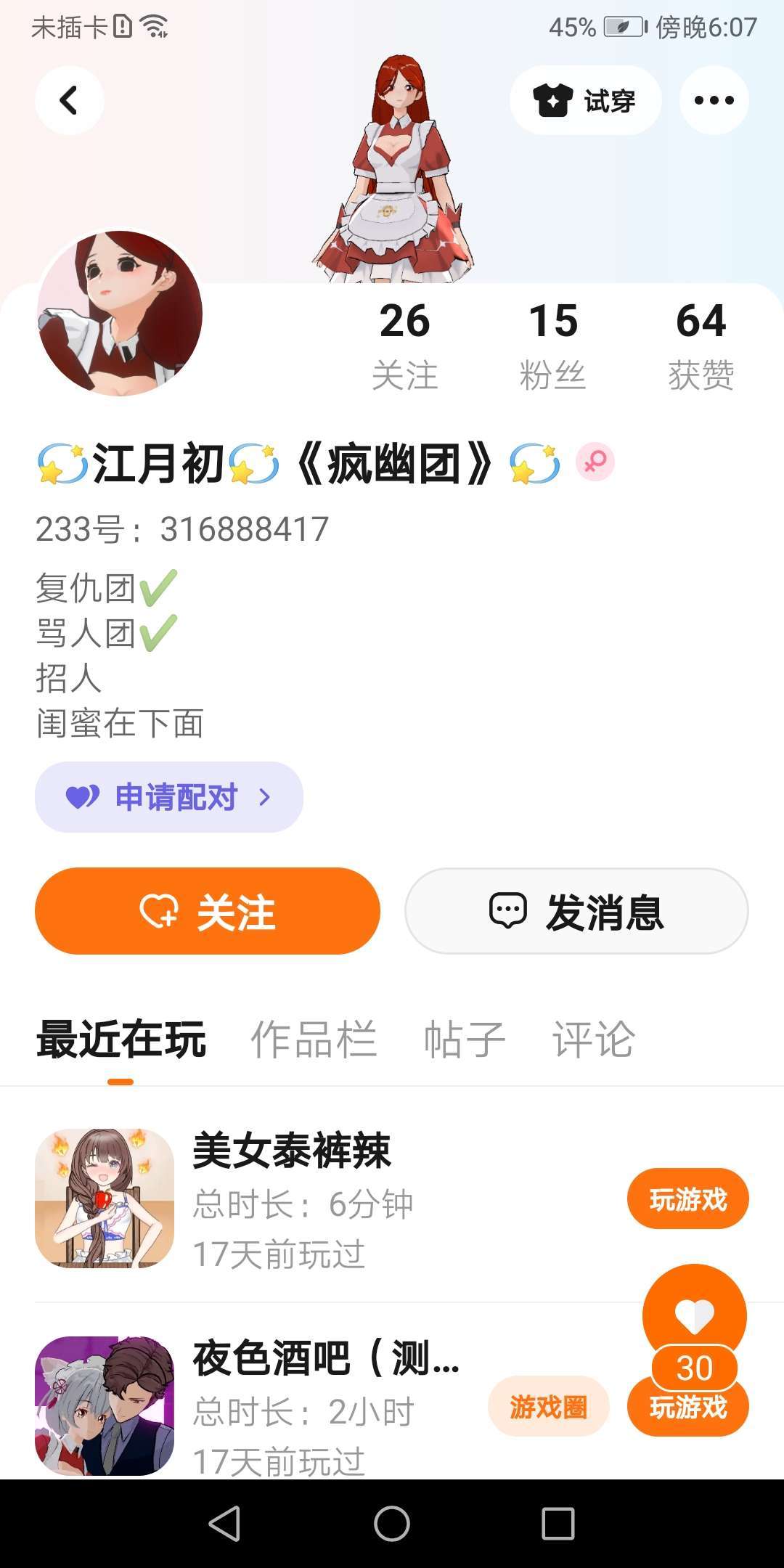Image resolution: width=784 pixels, height=1568 pixels.
Task: Open the user's profile avatar
Action: point(120,314)
